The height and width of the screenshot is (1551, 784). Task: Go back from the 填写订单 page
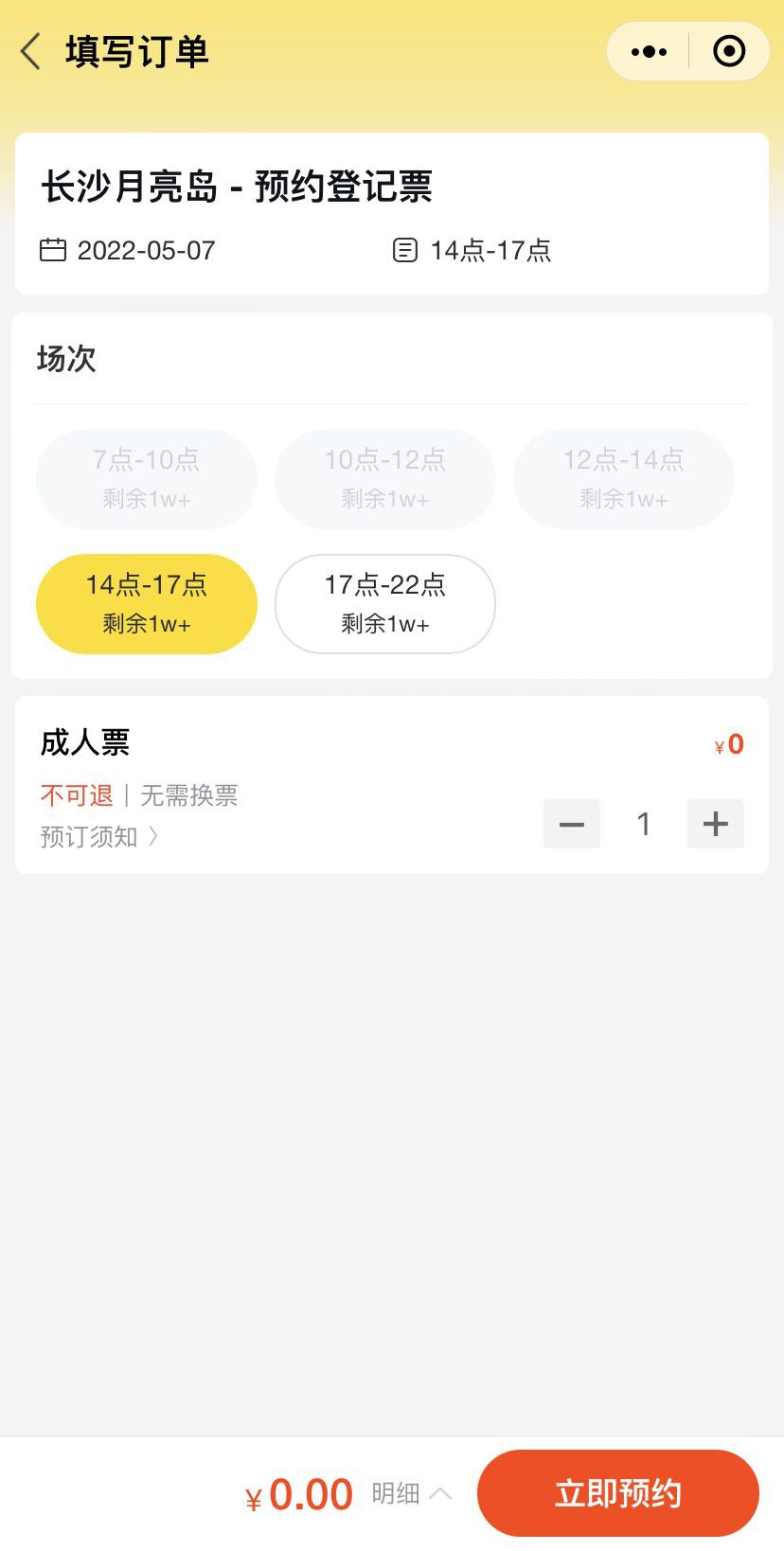click(31, 51)
